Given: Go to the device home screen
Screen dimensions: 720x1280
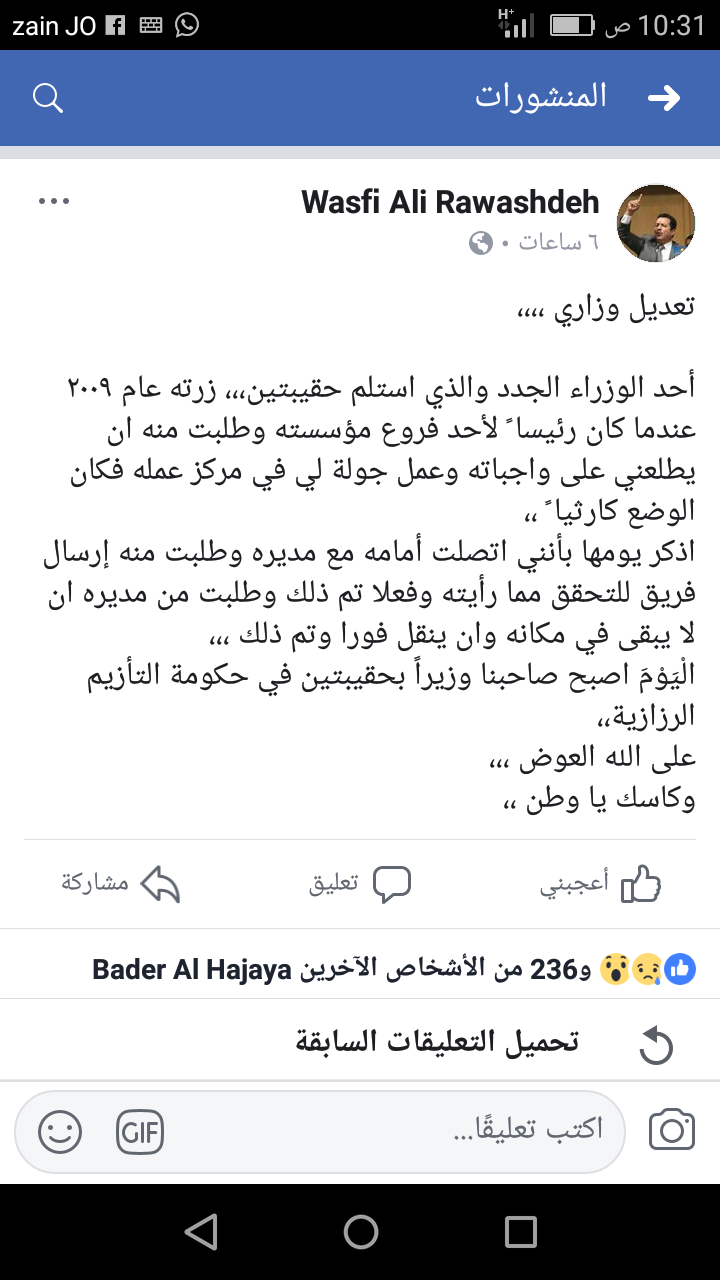Looking at the screenshot, I should [x=360, y=1232].
